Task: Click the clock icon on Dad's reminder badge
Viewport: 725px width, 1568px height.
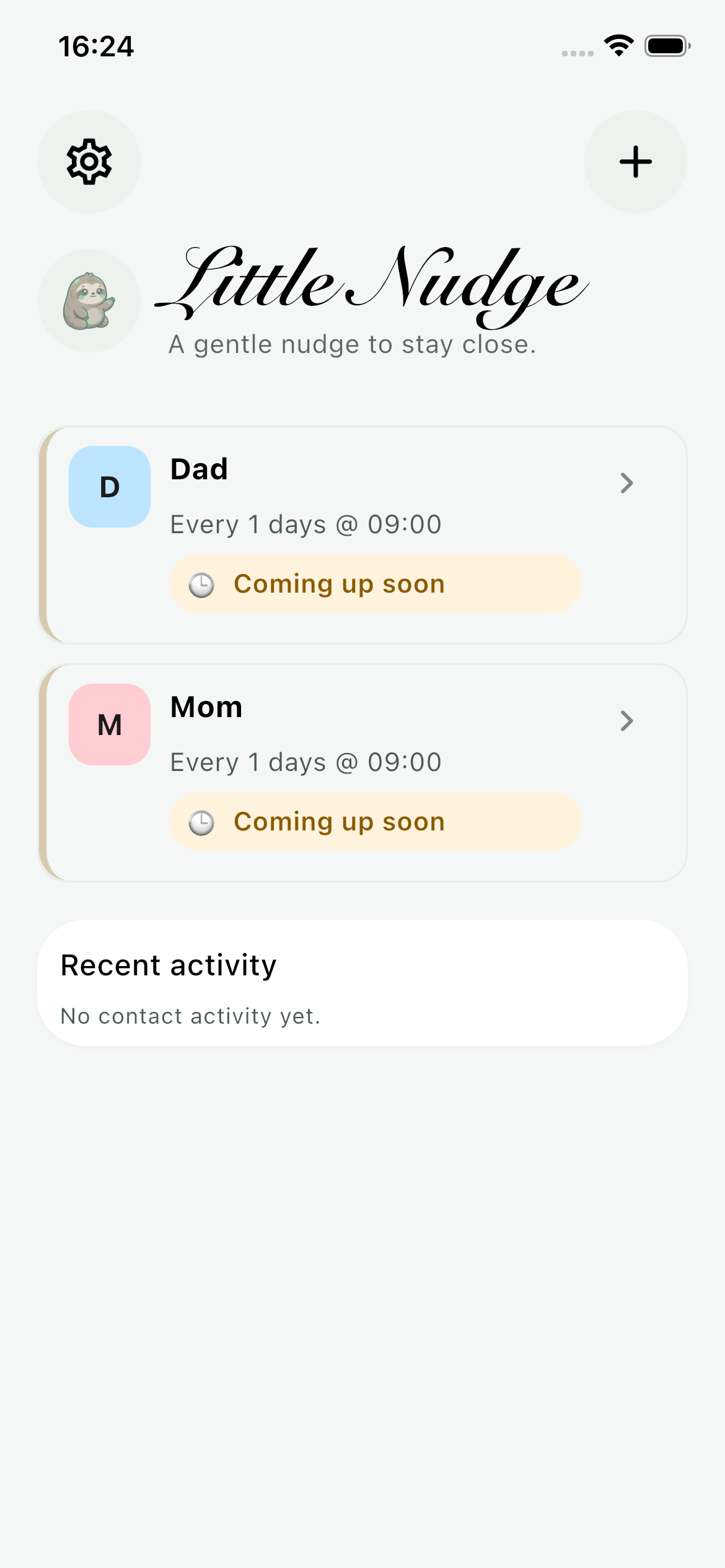Action: point(201,583)
